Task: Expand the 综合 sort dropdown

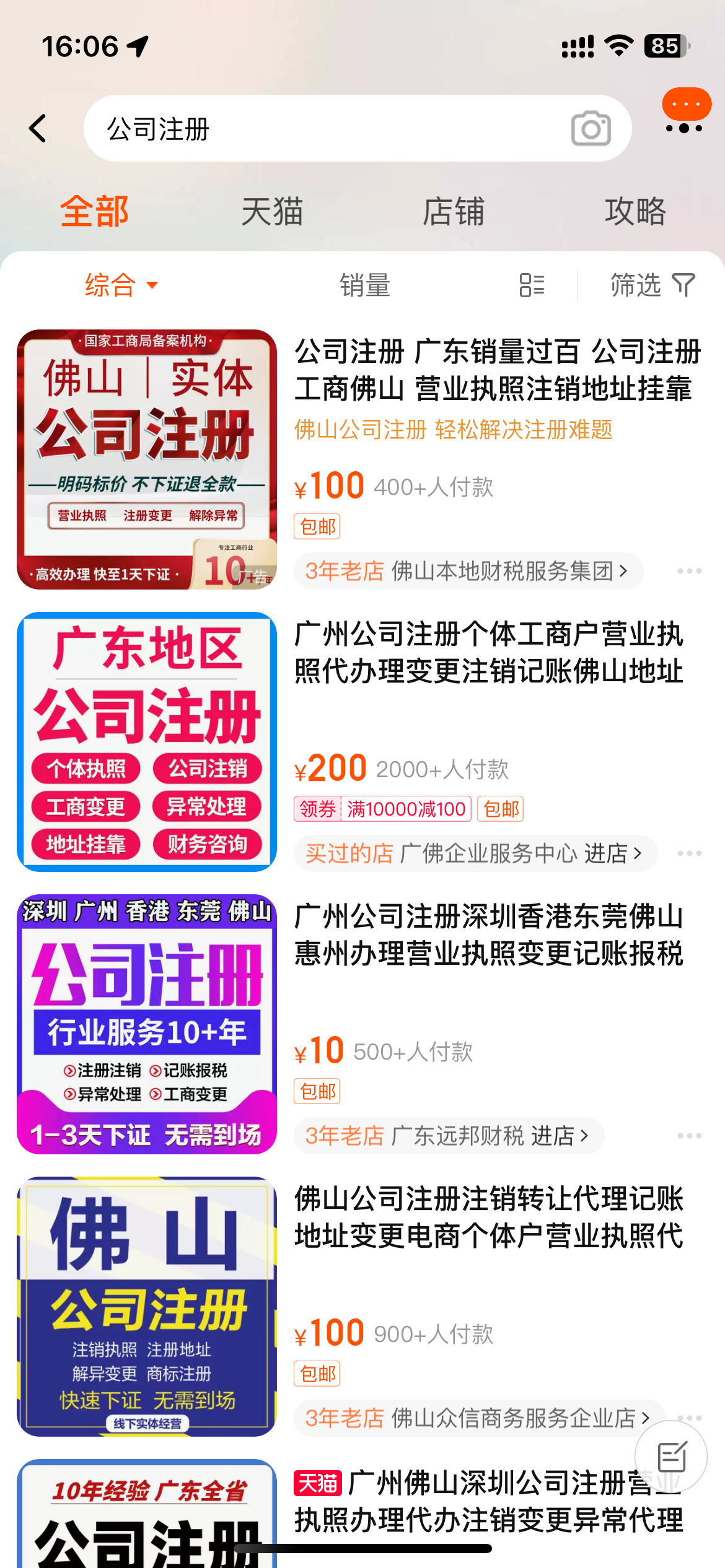Action: click(119, 285)
